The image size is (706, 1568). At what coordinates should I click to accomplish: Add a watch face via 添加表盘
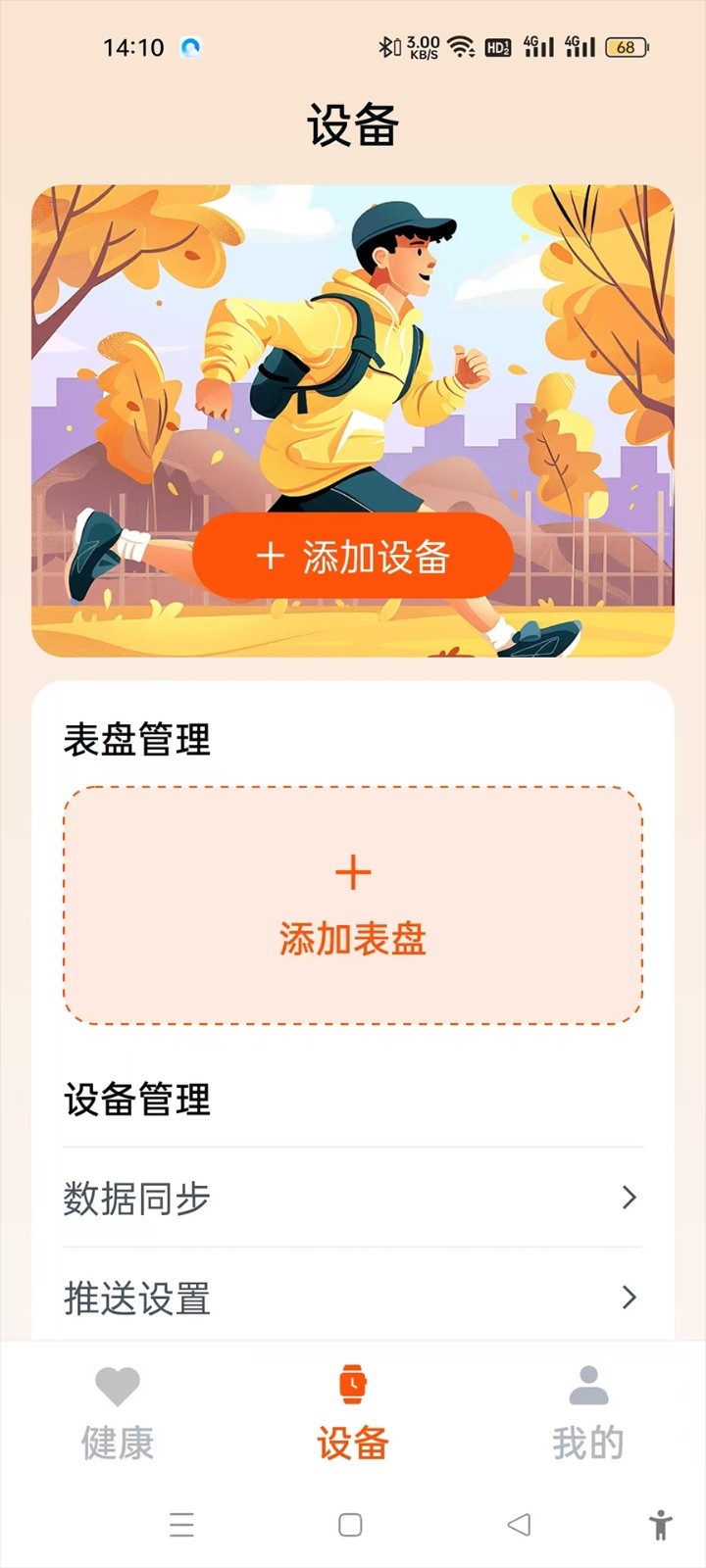click(353, 906)
